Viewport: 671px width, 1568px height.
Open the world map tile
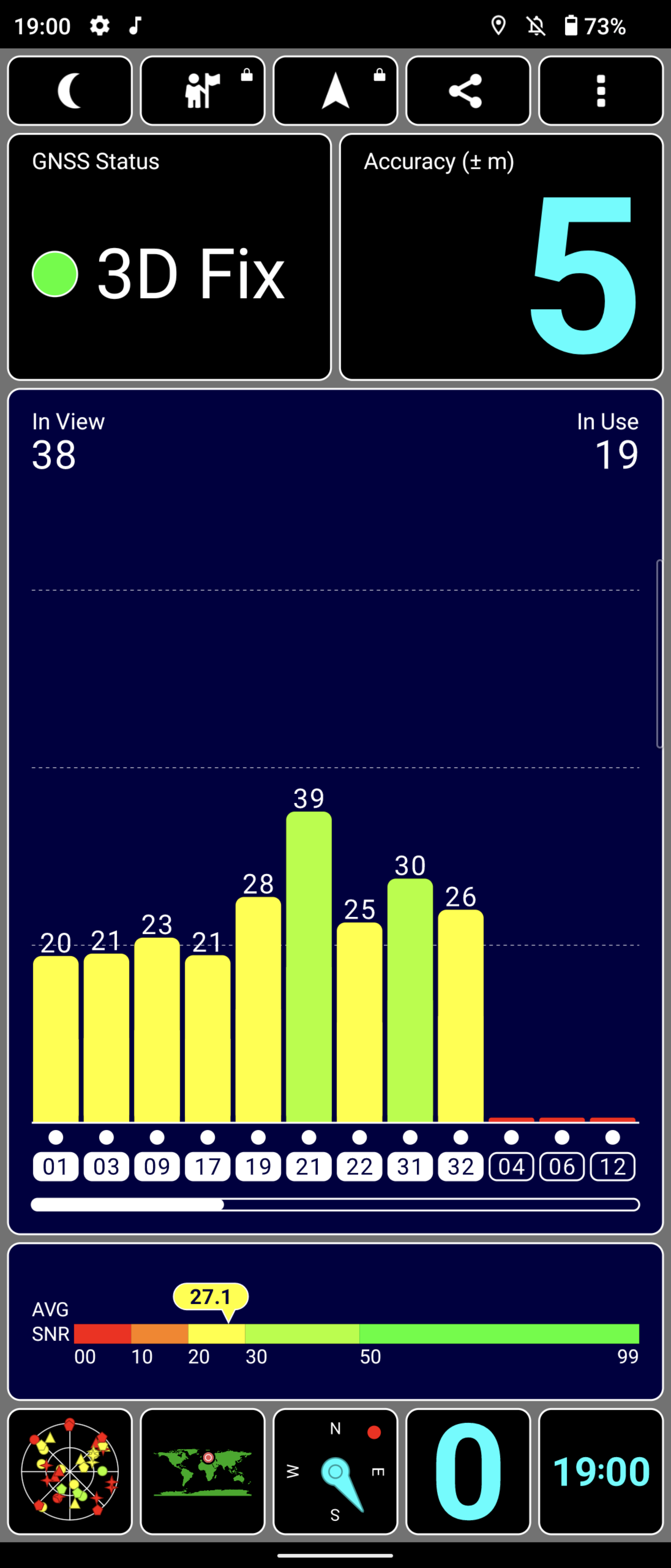coord(202,1471)
